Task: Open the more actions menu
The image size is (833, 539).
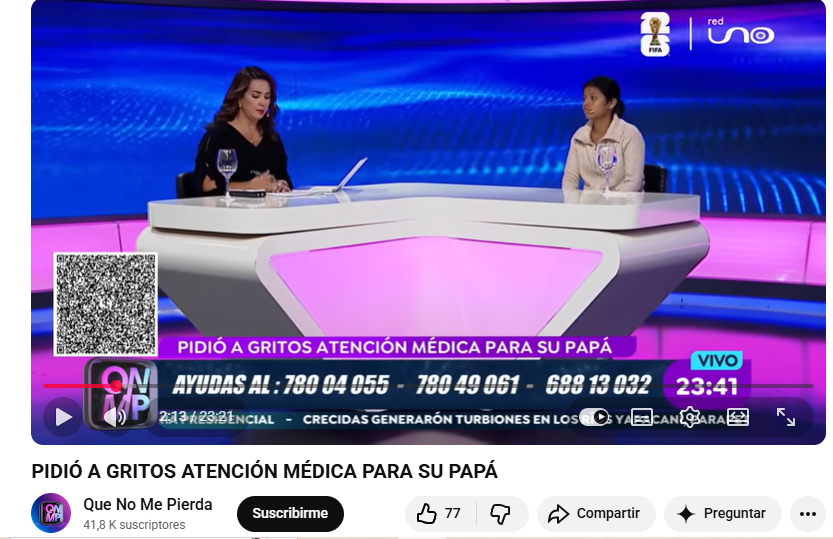Action: 808,513
